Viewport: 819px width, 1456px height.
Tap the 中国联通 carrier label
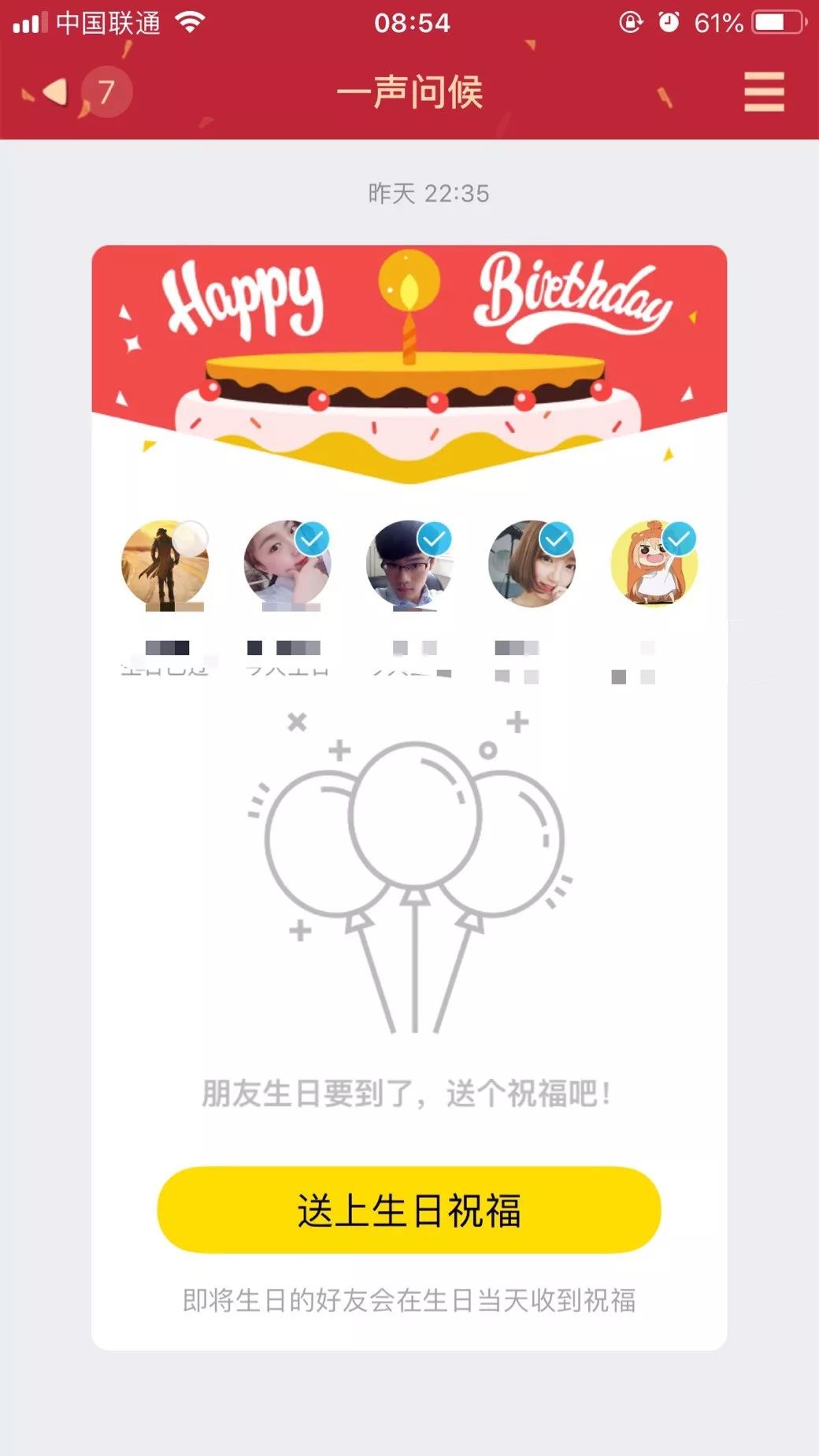(110, 24)
